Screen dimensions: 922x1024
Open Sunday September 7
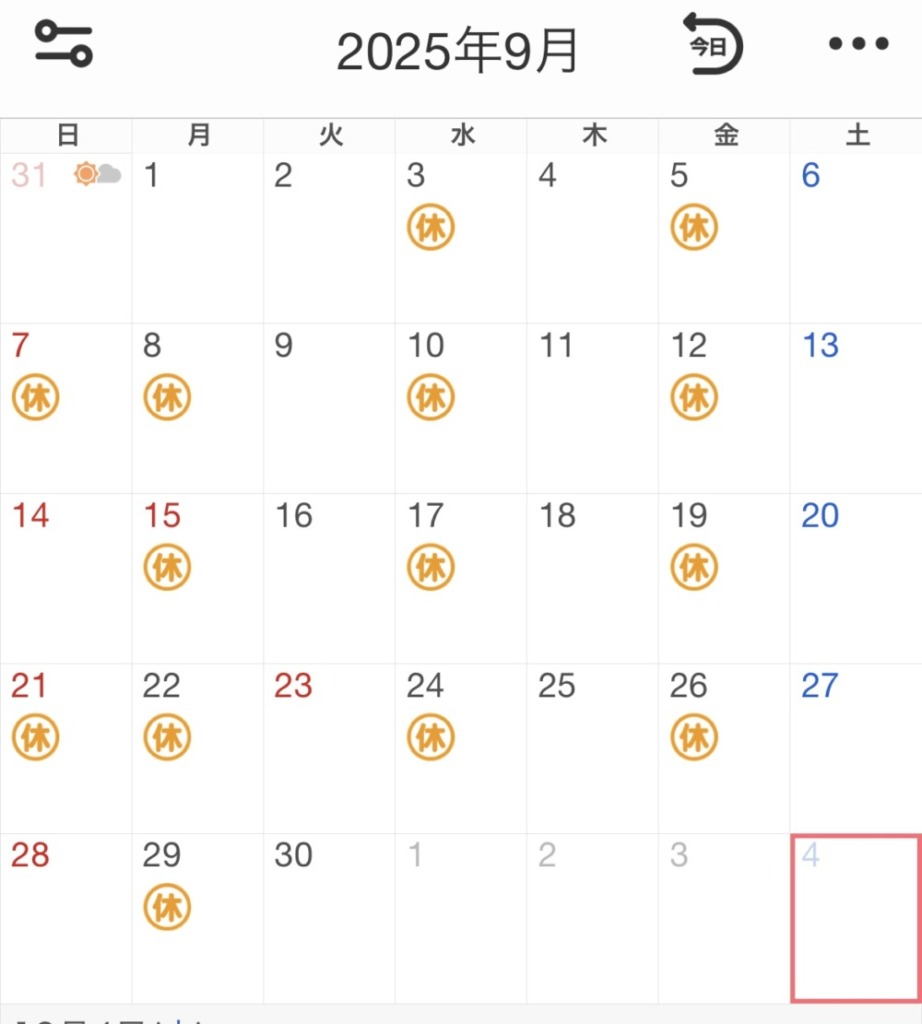click(x=66, y=407)
